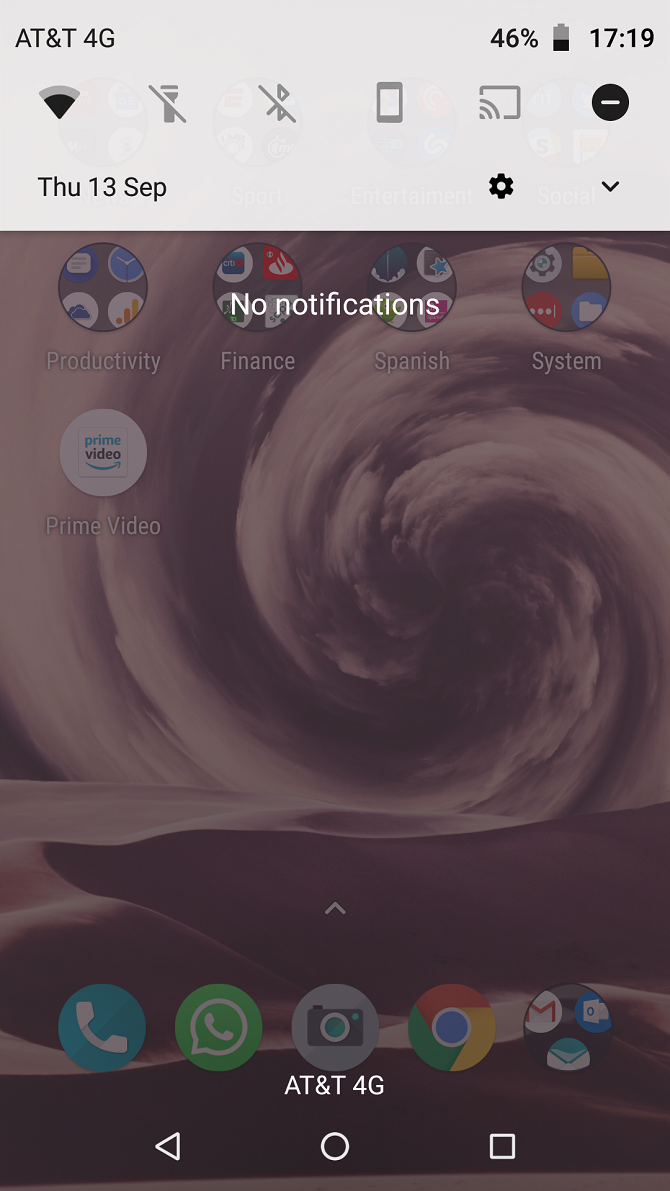Image resolution: width=670 pixels, height=1191 pixels.
Task: Launch Prime Video app
Action: pos(103,453)
